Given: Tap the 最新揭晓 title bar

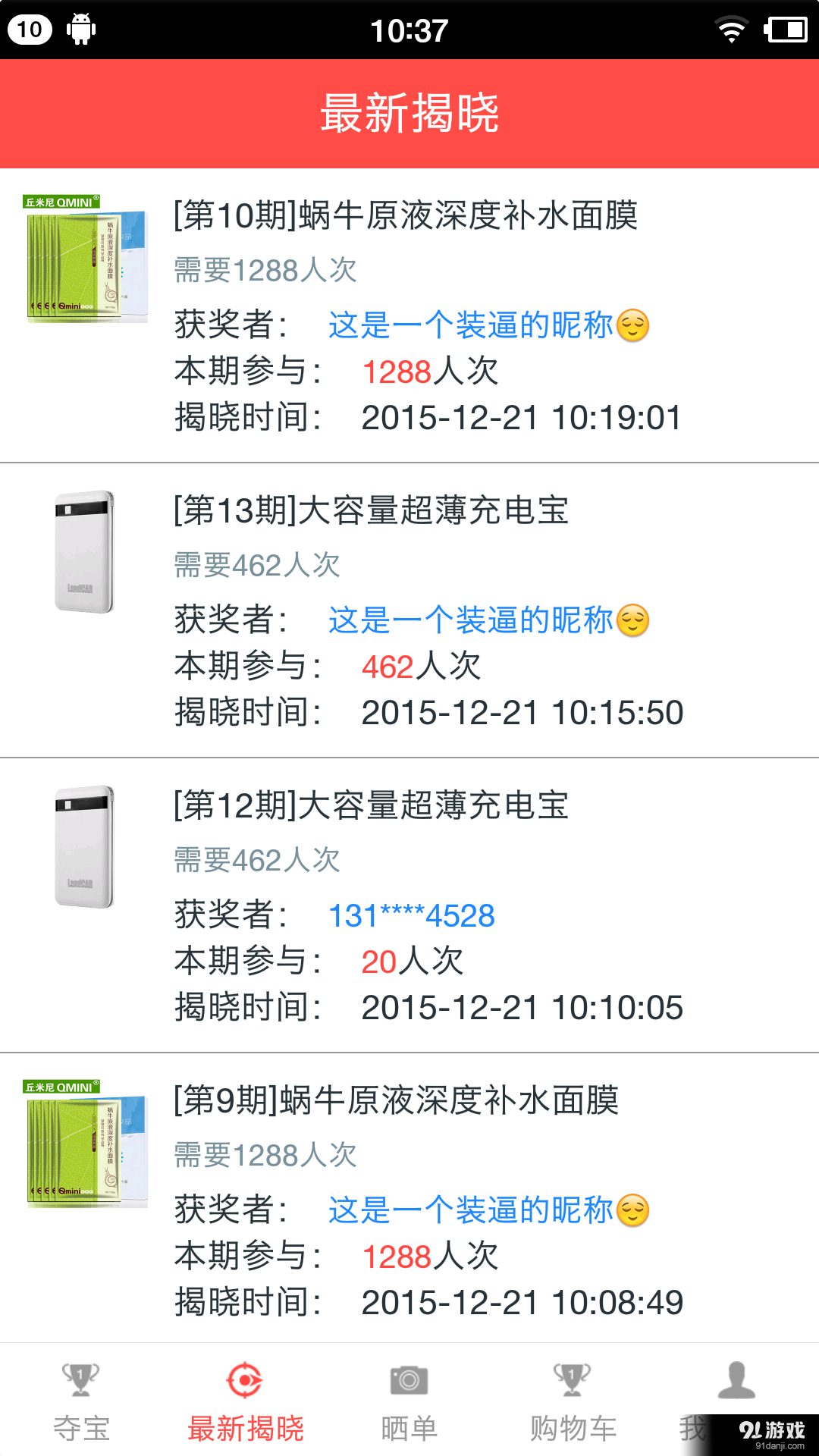Looking at the screenshot, I should (x=409, y=112).
